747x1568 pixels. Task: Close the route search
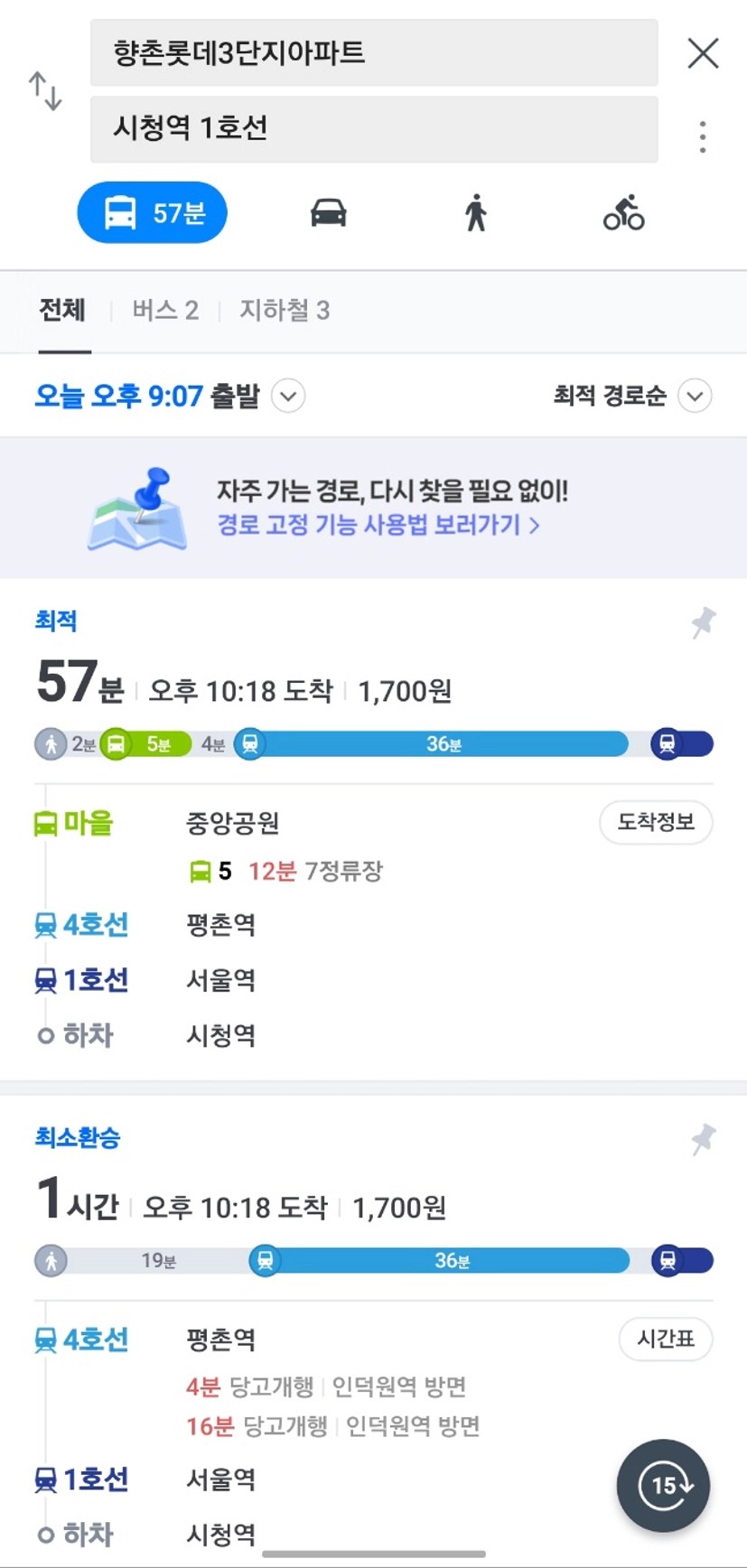(x=703, y=53)
